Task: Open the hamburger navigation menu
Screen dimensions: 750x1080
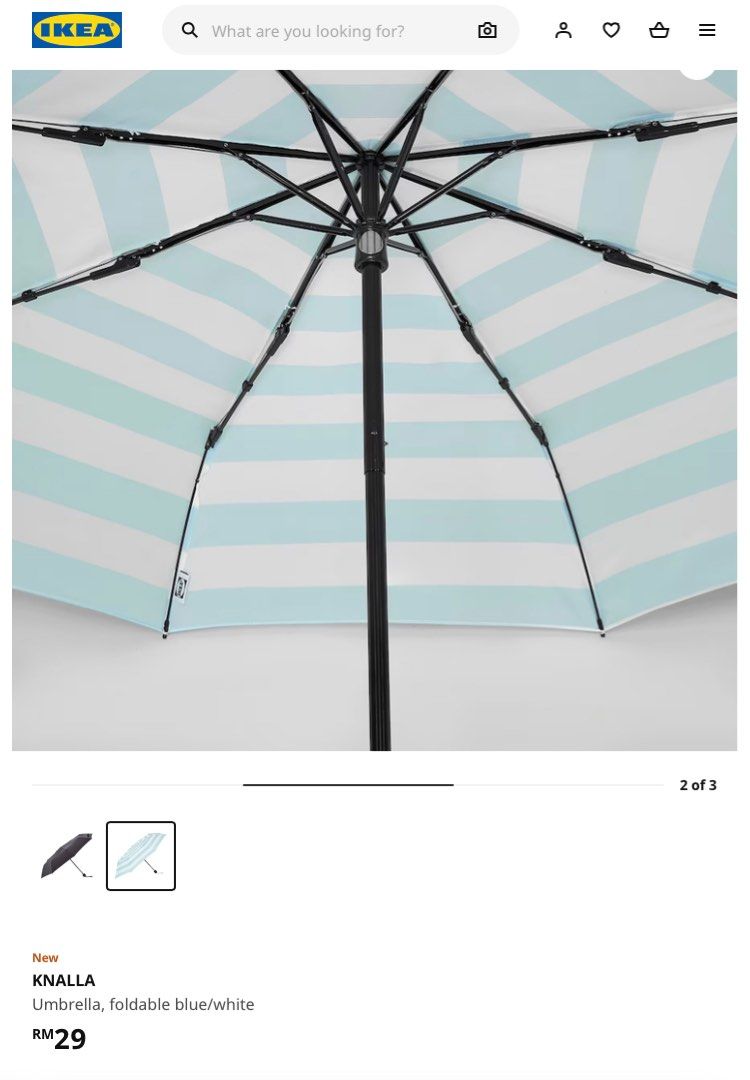Action: pyautogui.click(x=707, y=30)
